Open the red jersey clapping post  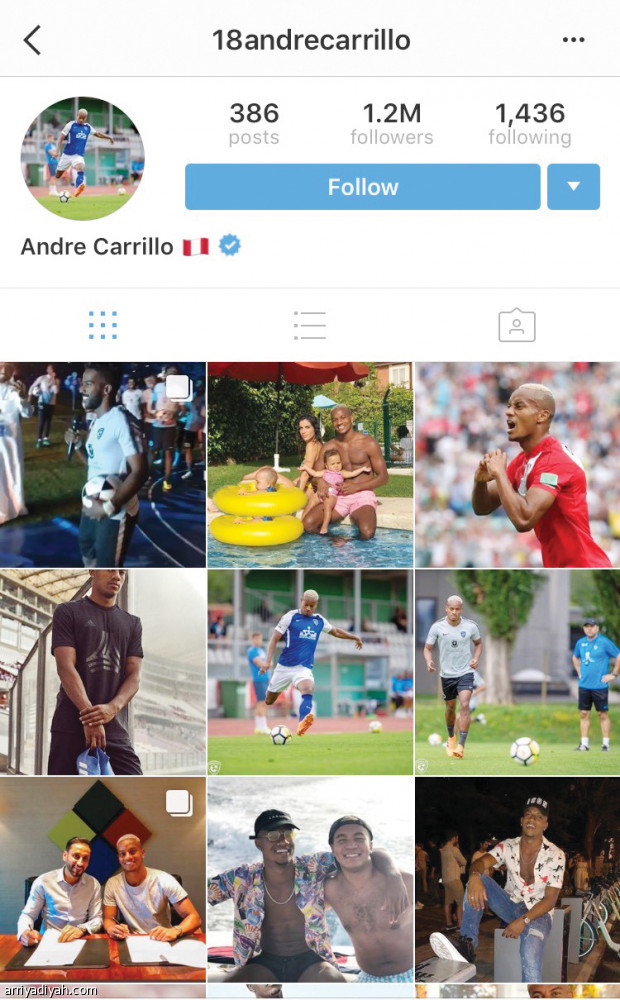(517, 465)
